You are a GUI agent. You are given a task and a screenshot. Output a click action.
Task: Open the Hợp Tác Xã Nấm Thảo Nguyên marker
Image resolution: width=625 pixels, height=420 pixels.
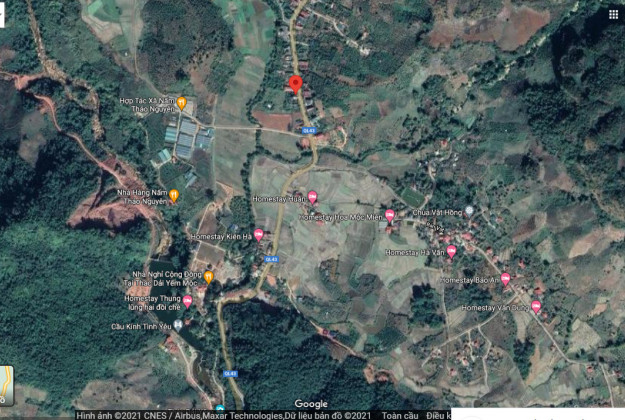pos(181,103)
